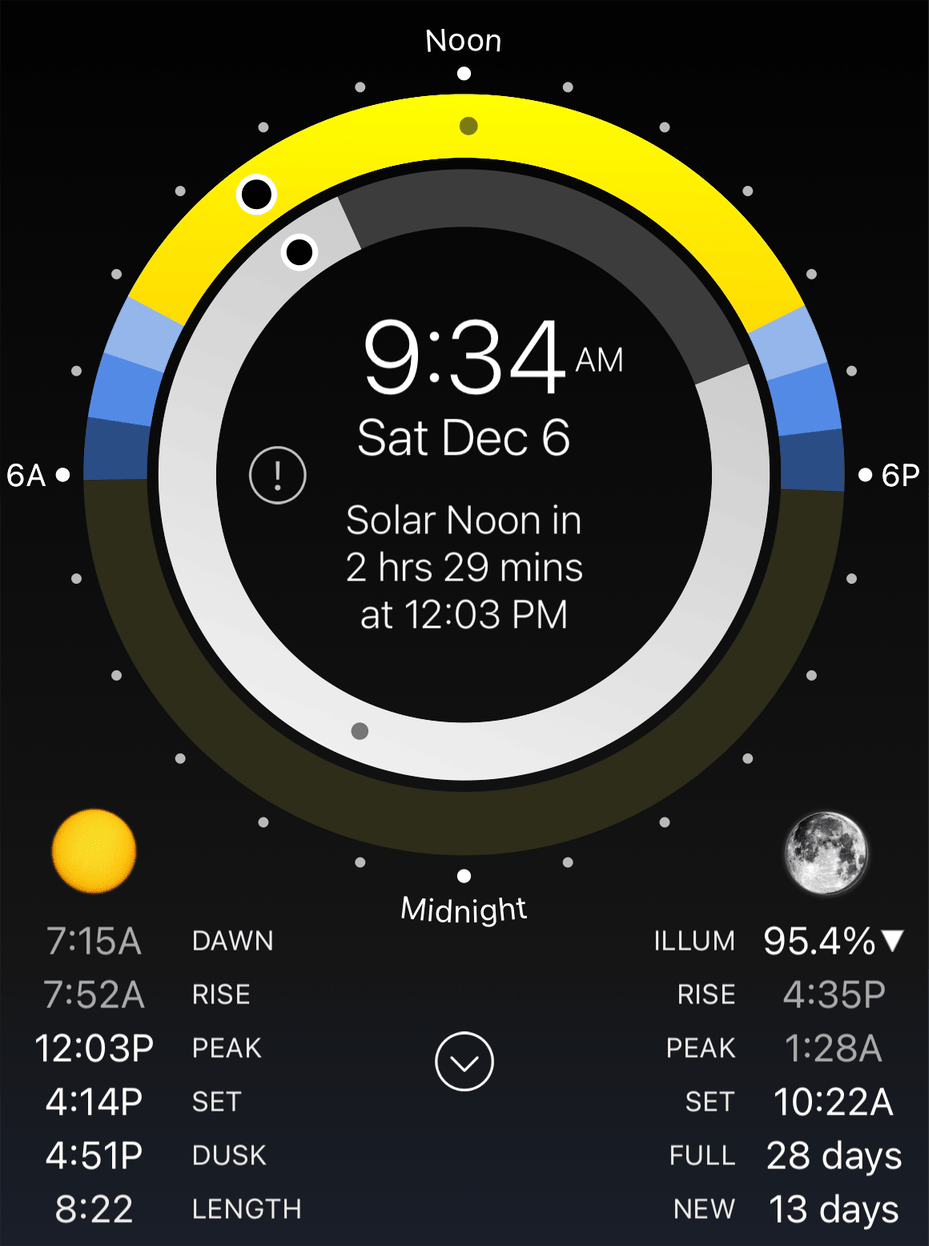Tap the Solar Noon countdown text
Image resolution: width=929 pixels, height=1246 pixels.
pyautogui.click(x=464, y=567)
